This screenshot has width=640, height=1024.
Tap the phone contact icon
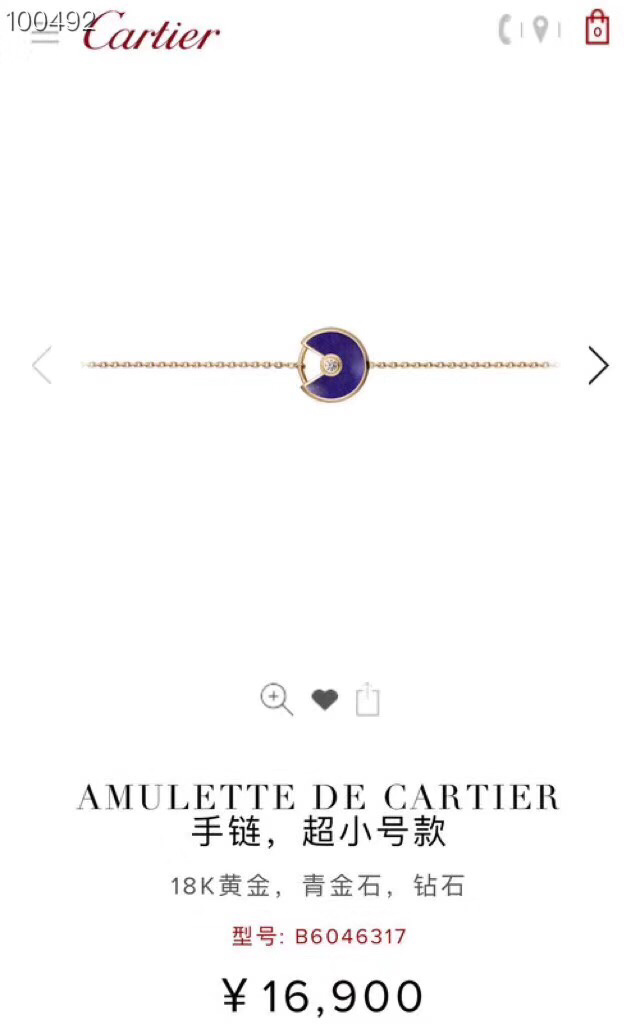506,30
